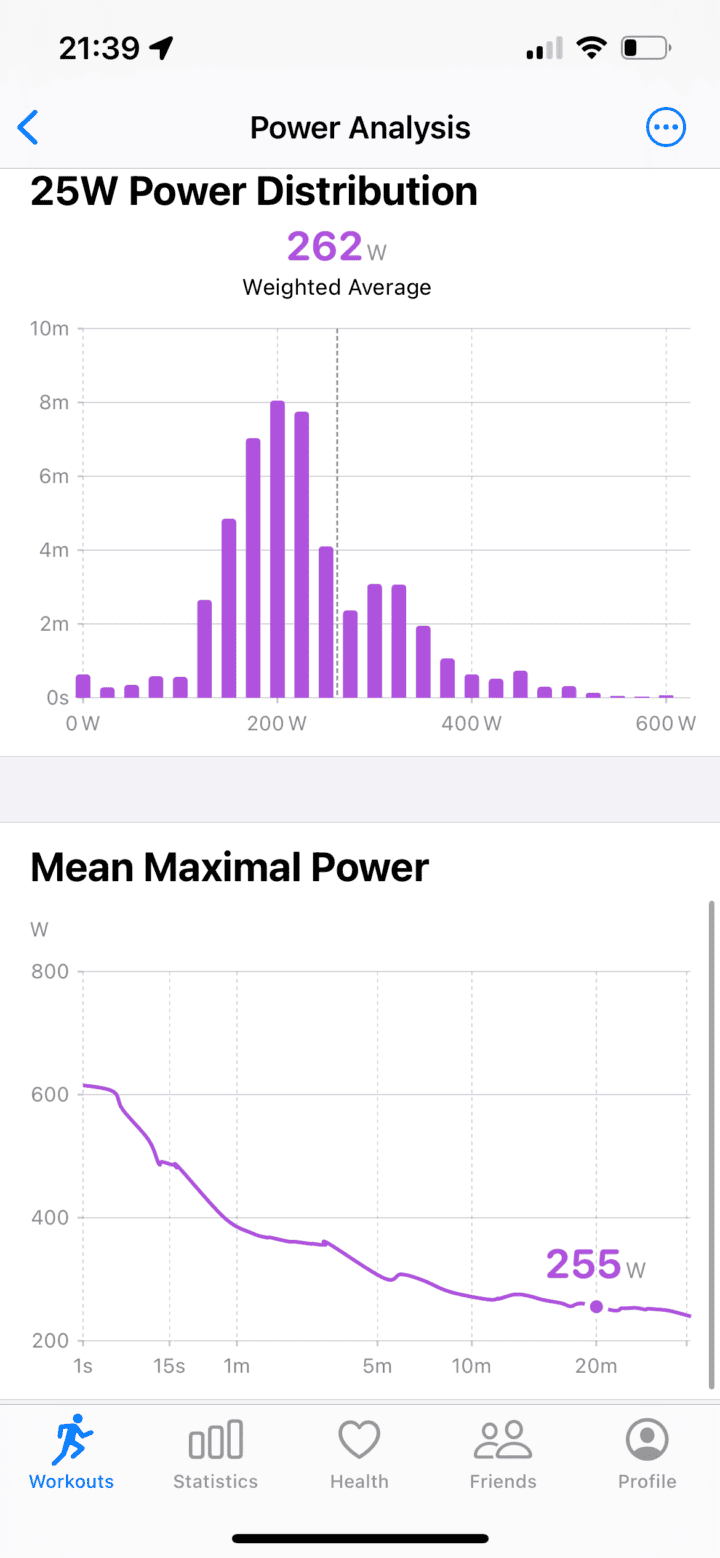720x1558 pixels.
Task: Open the more options menu
Action: coord(666,128)
